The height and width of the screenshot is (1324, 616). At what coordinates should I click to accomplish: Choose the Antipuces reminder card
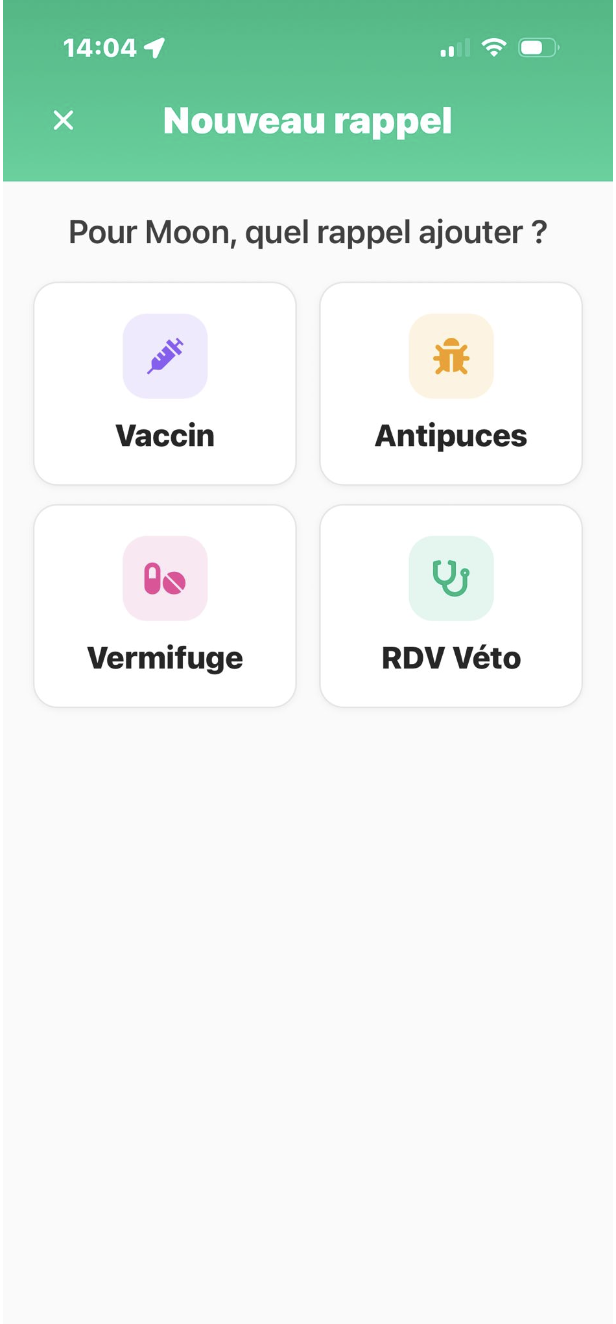[451, 384]
